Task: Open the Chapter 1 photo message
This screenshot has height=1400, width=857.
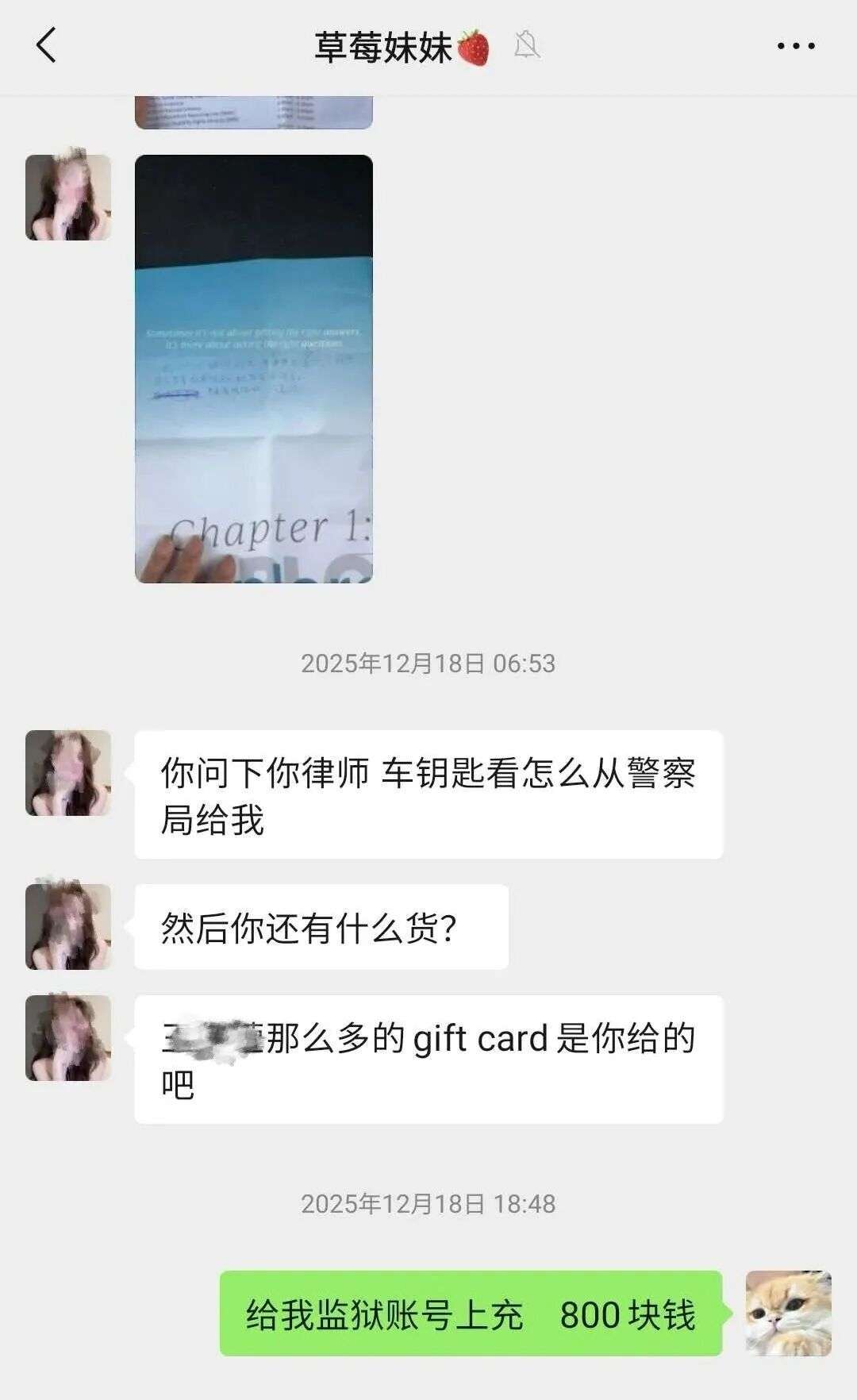Action: click(x=253, y=369)
